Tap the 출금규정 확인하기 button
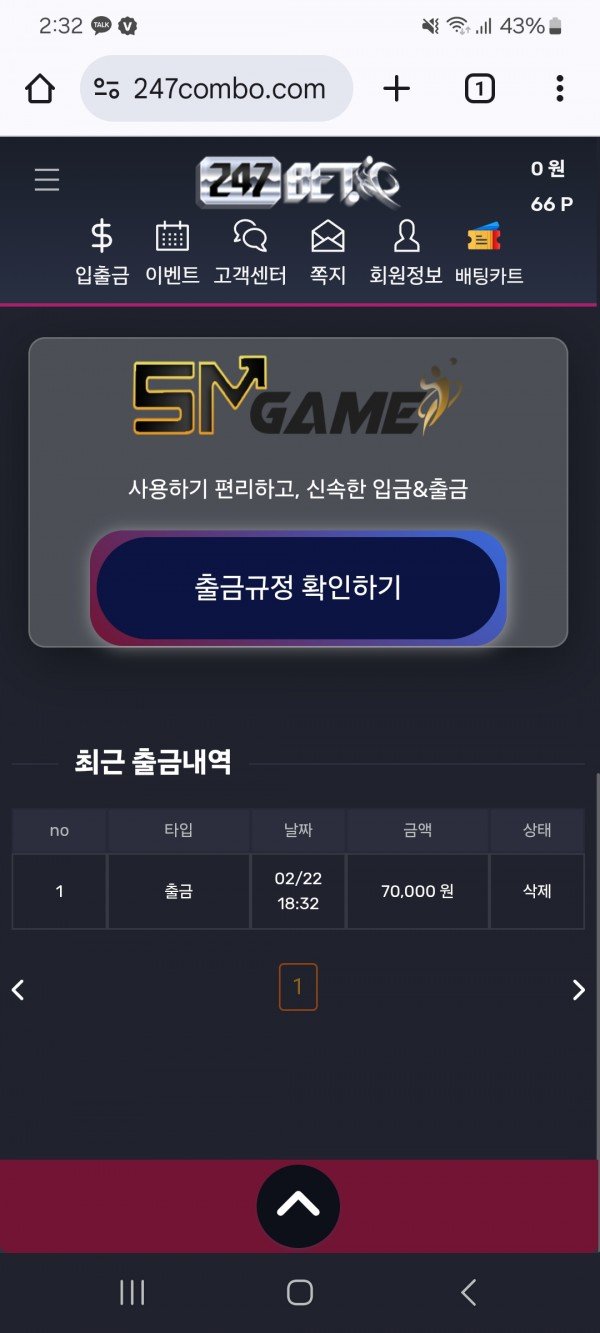 298,588
